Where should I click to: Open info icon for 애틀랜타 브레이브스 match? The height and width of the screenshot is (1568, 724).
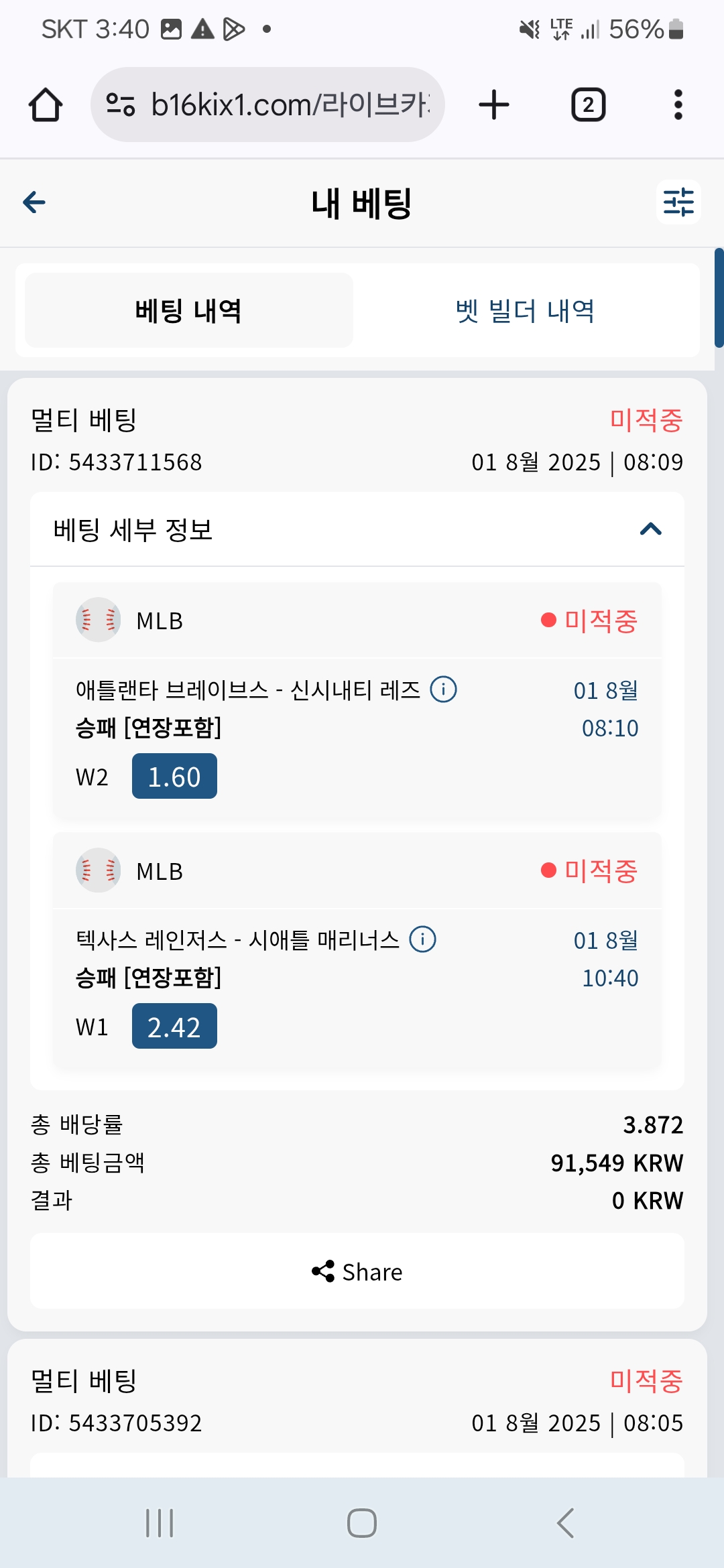click(x=443, y=689)
